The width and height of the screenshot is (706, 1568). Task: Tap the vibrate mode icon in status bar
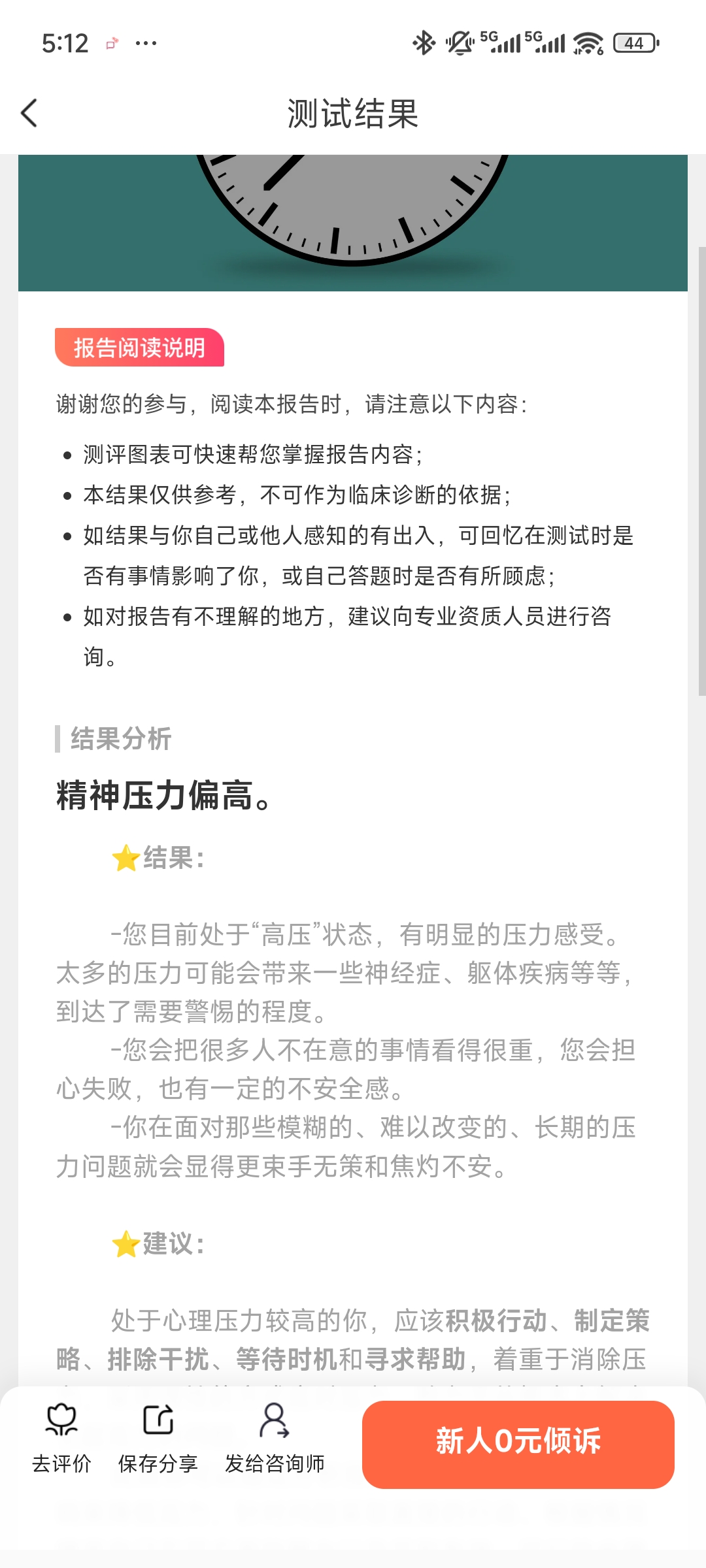tap(458, 42)
